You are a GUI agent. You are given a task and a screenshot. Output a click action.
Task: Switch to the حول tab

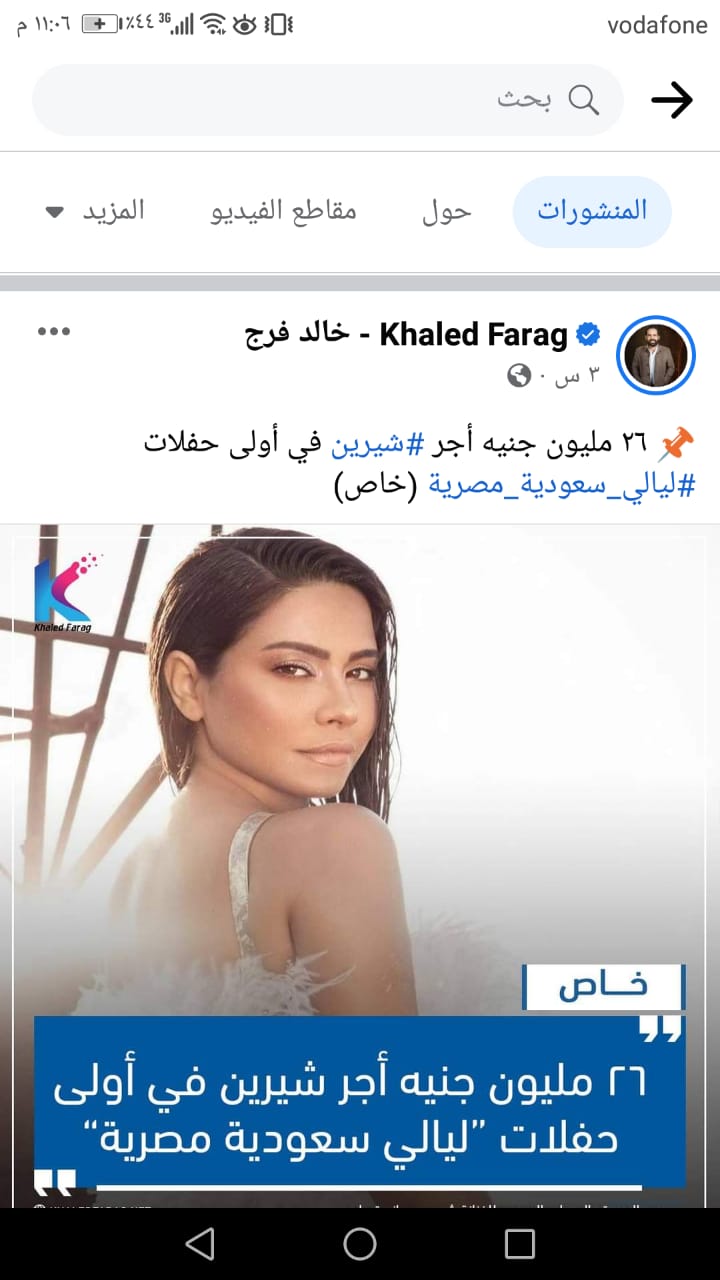coord(446,211)
